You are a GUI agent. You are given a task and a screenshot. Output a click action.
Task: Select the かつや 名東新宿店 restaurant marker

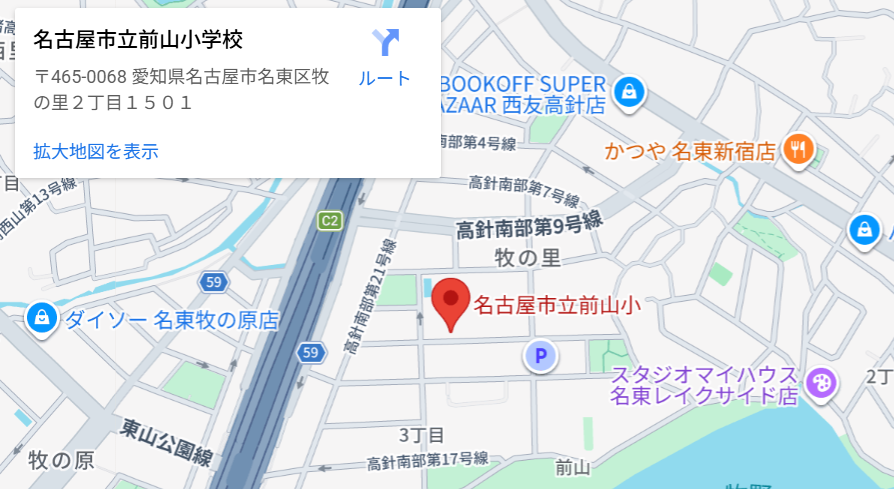click(x=798, y=150)
